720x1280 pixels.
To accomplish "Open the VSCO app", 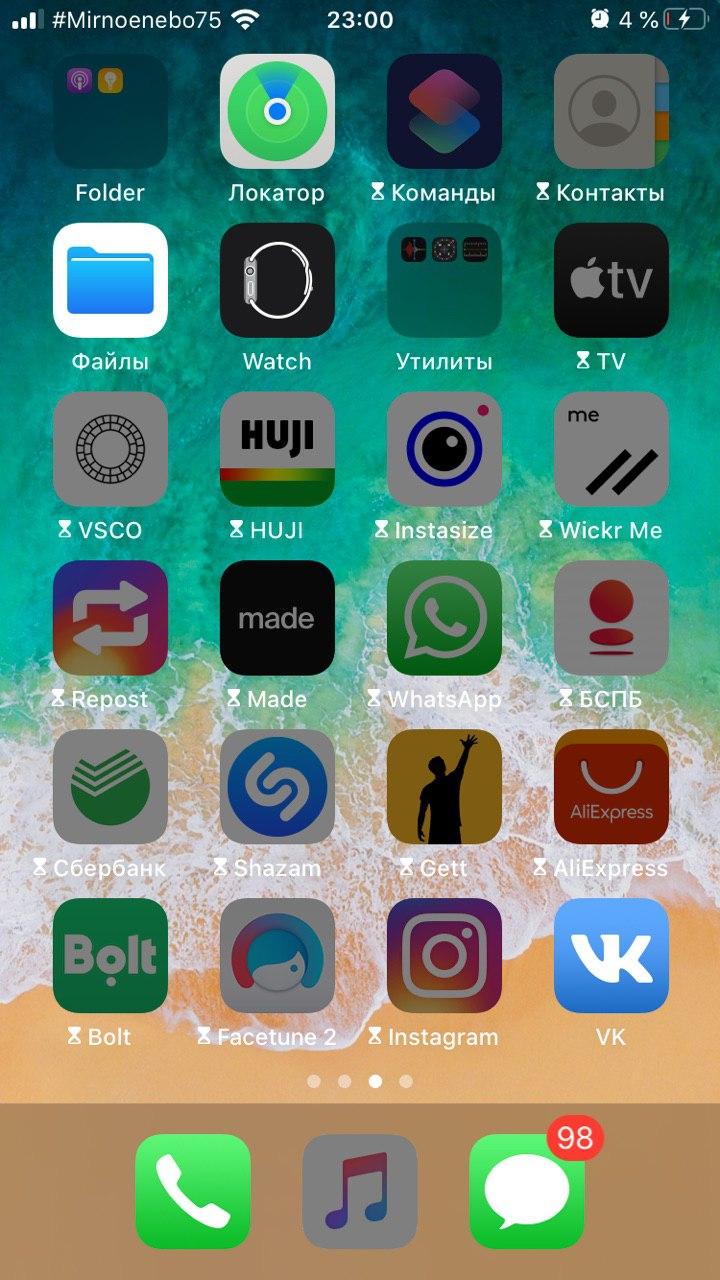I will click(110, 449).
